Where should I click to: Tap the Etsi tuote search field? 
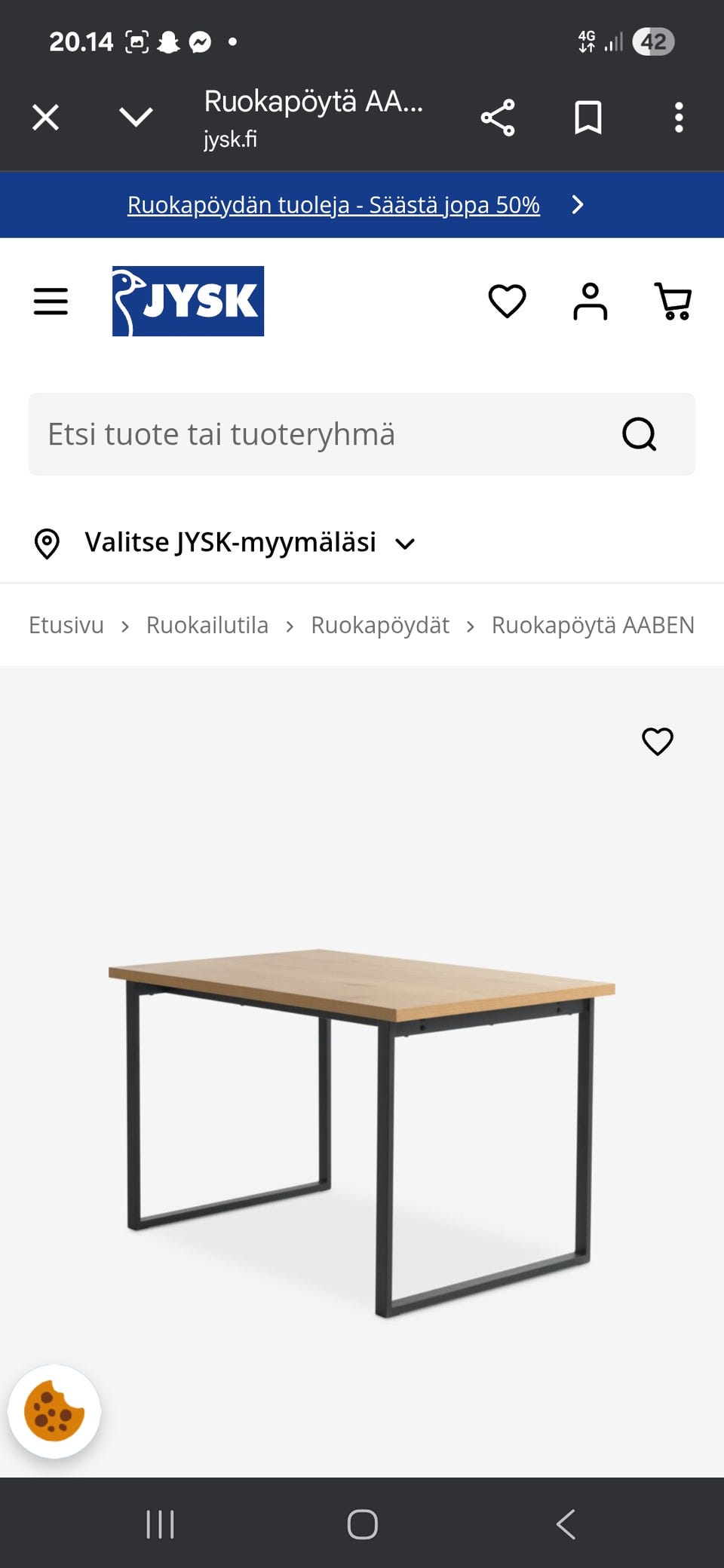[x=302, y=434]
